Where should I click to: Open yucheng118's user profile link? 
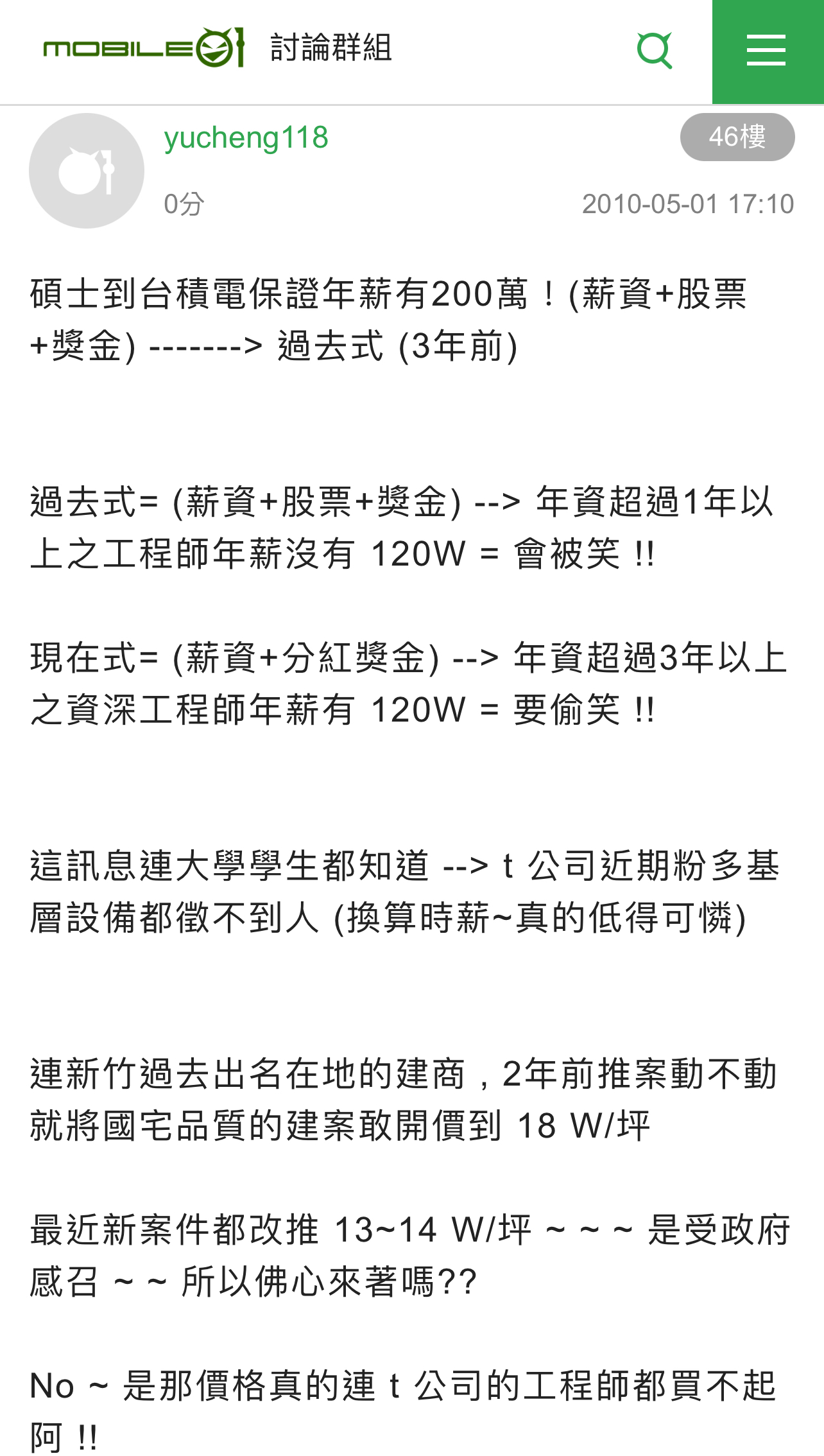click(x=246, y=138)
